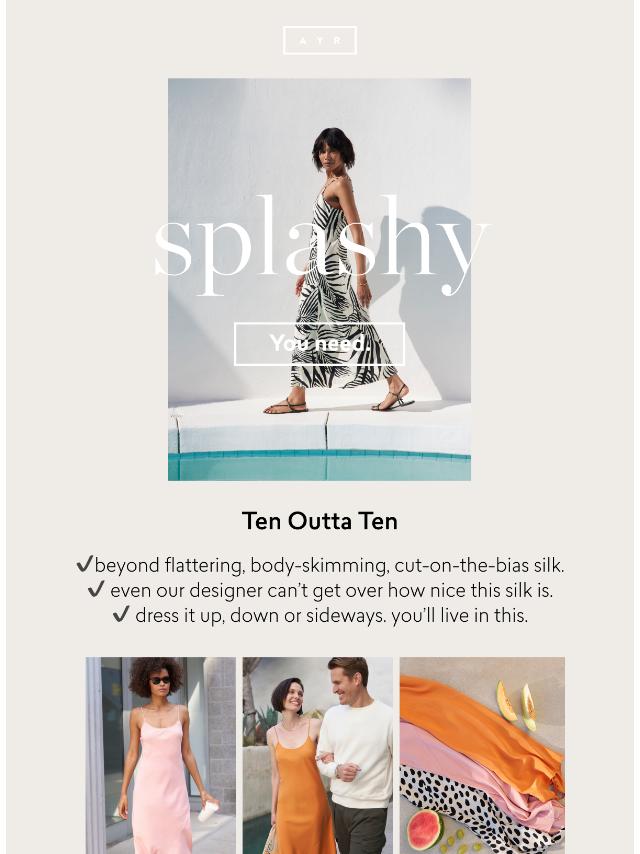Open the folded silk fabrics photo

coord(482,754)
